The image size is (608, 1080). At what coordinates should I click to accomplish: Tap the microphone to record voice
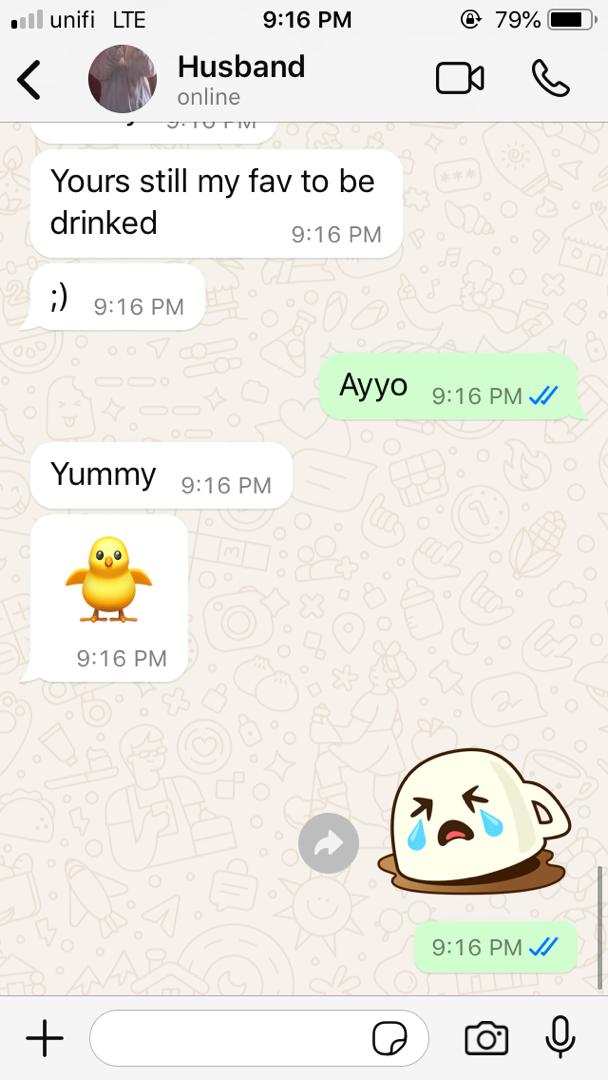tap(560, 1037)
